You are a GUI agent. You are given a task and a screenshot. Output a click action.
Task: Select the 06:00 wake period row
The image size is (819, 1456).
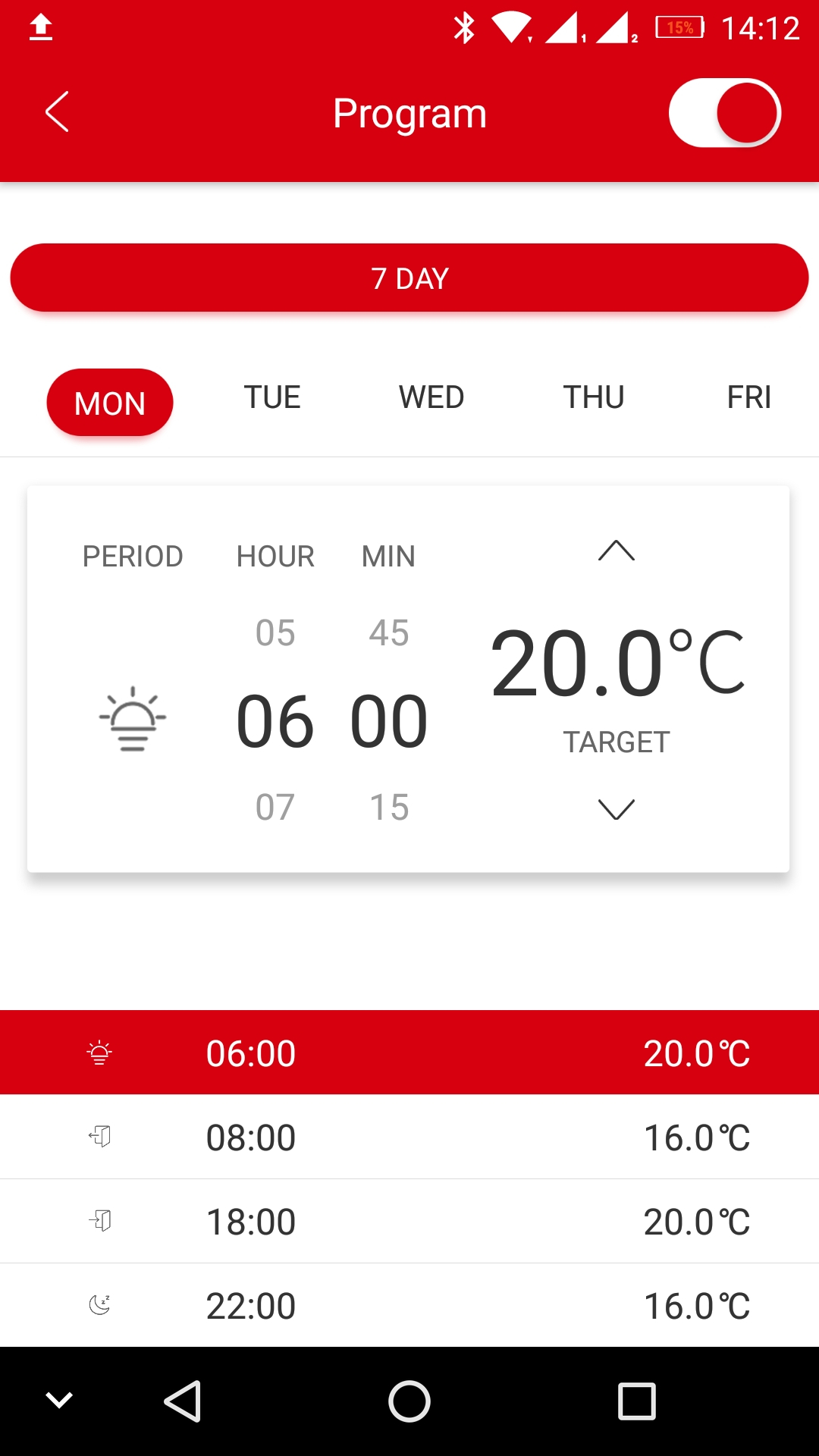point(409,1053)
